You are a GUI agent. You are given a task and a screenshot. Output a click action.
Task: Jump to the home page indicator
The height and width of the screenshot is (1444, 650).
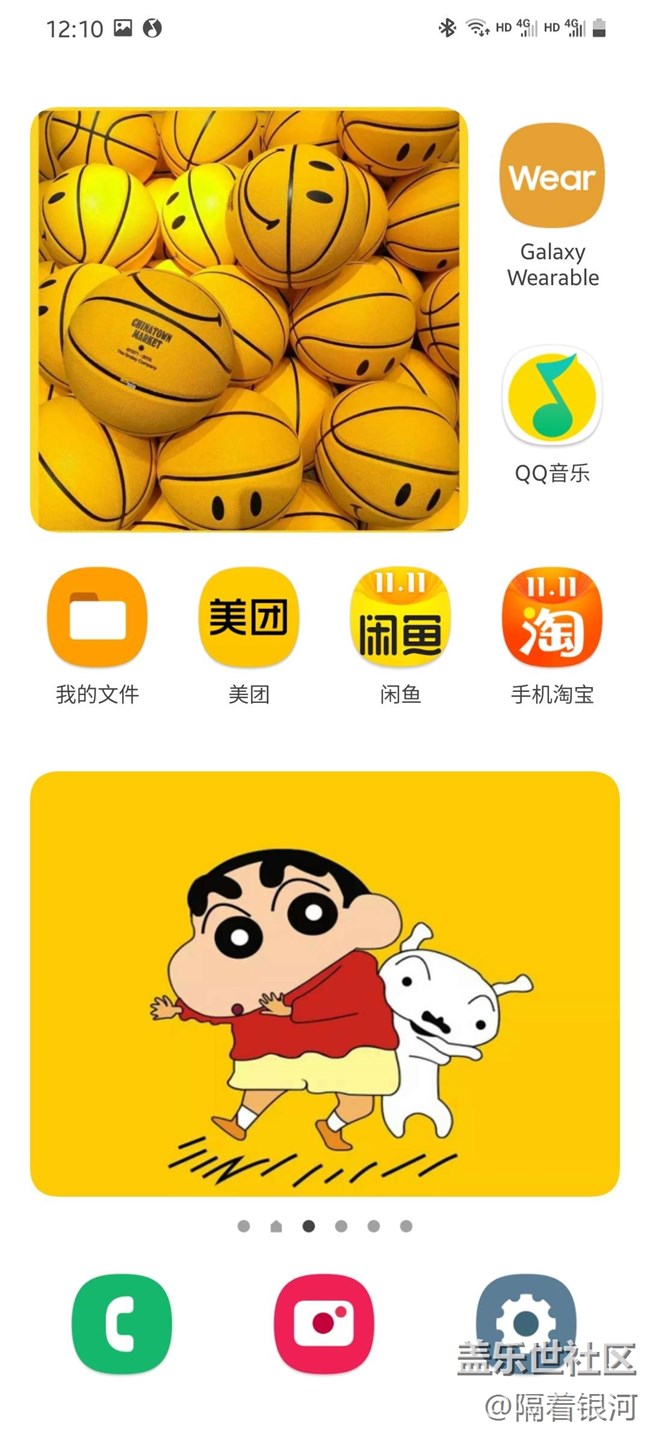coord(276,1226)
